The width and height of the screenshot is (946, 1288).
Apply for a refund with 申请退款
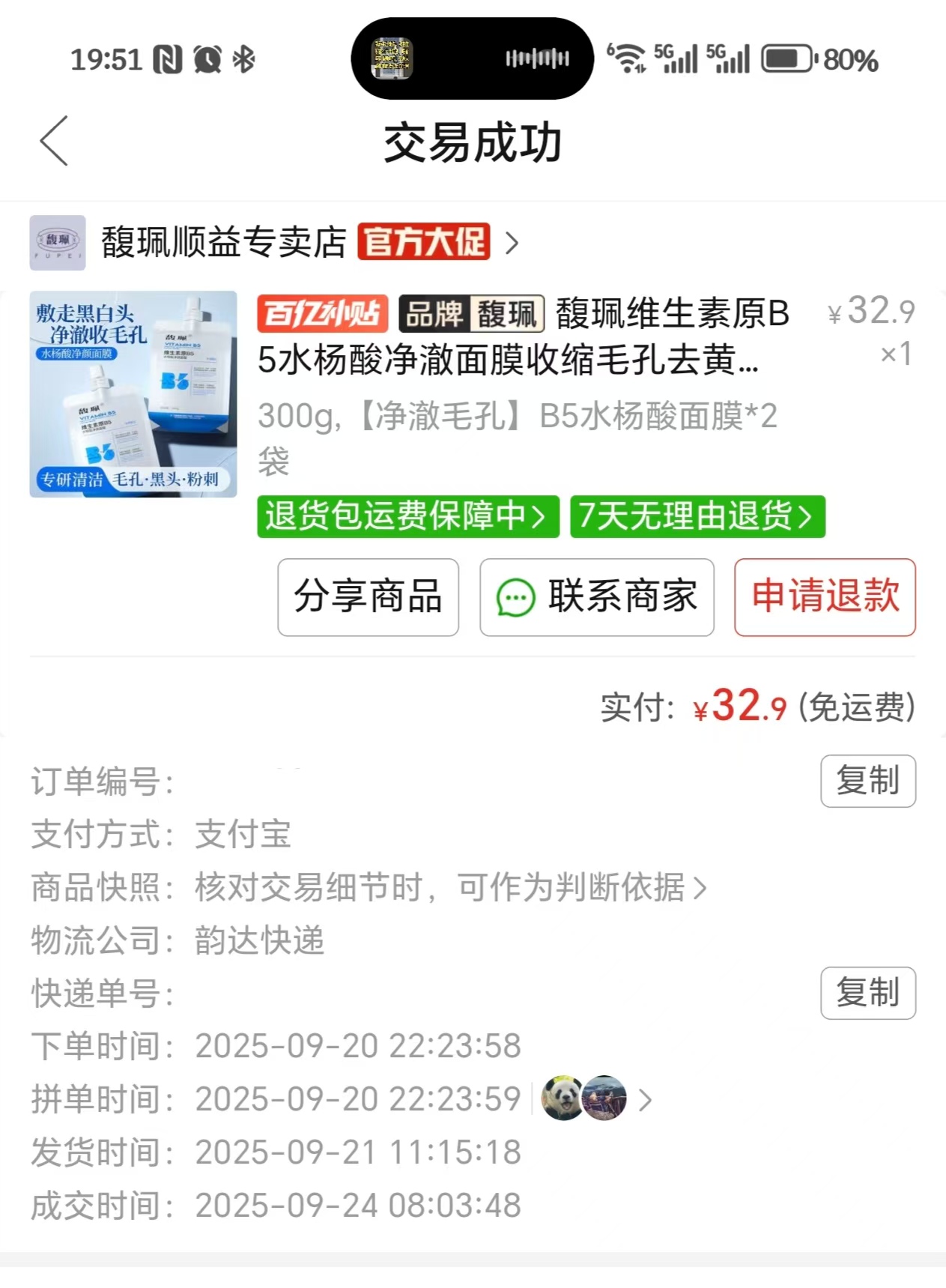[x=825, y=597]
